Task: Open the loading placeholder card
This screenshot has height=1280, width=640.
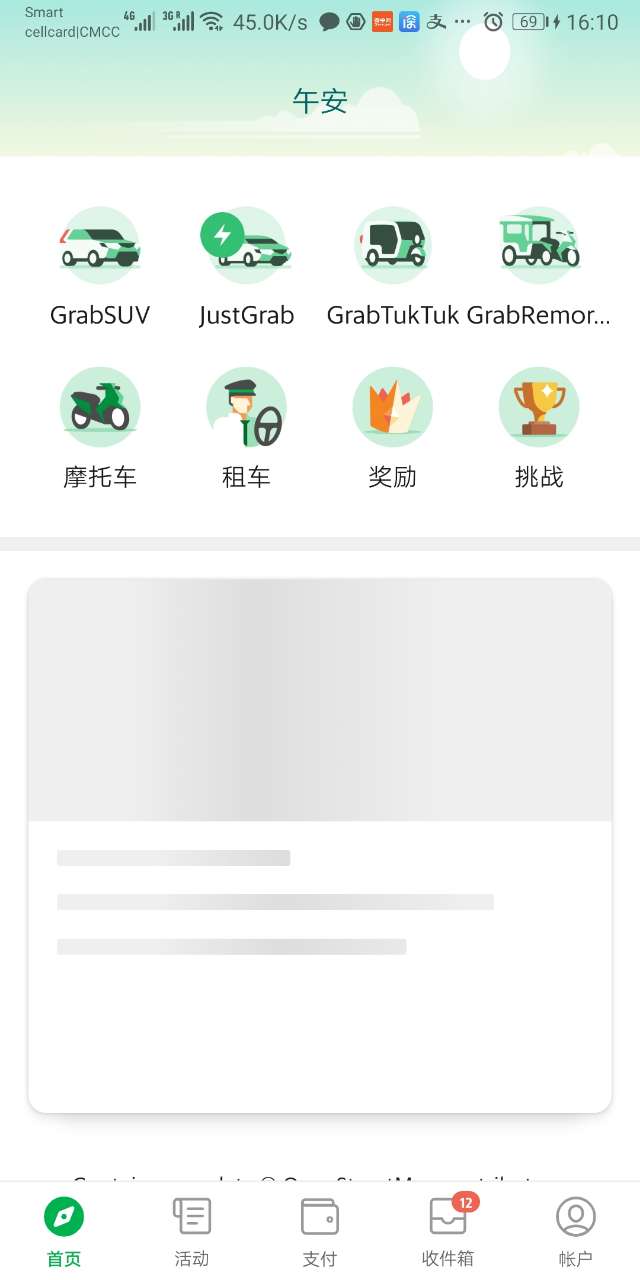Action: (320, 845)
